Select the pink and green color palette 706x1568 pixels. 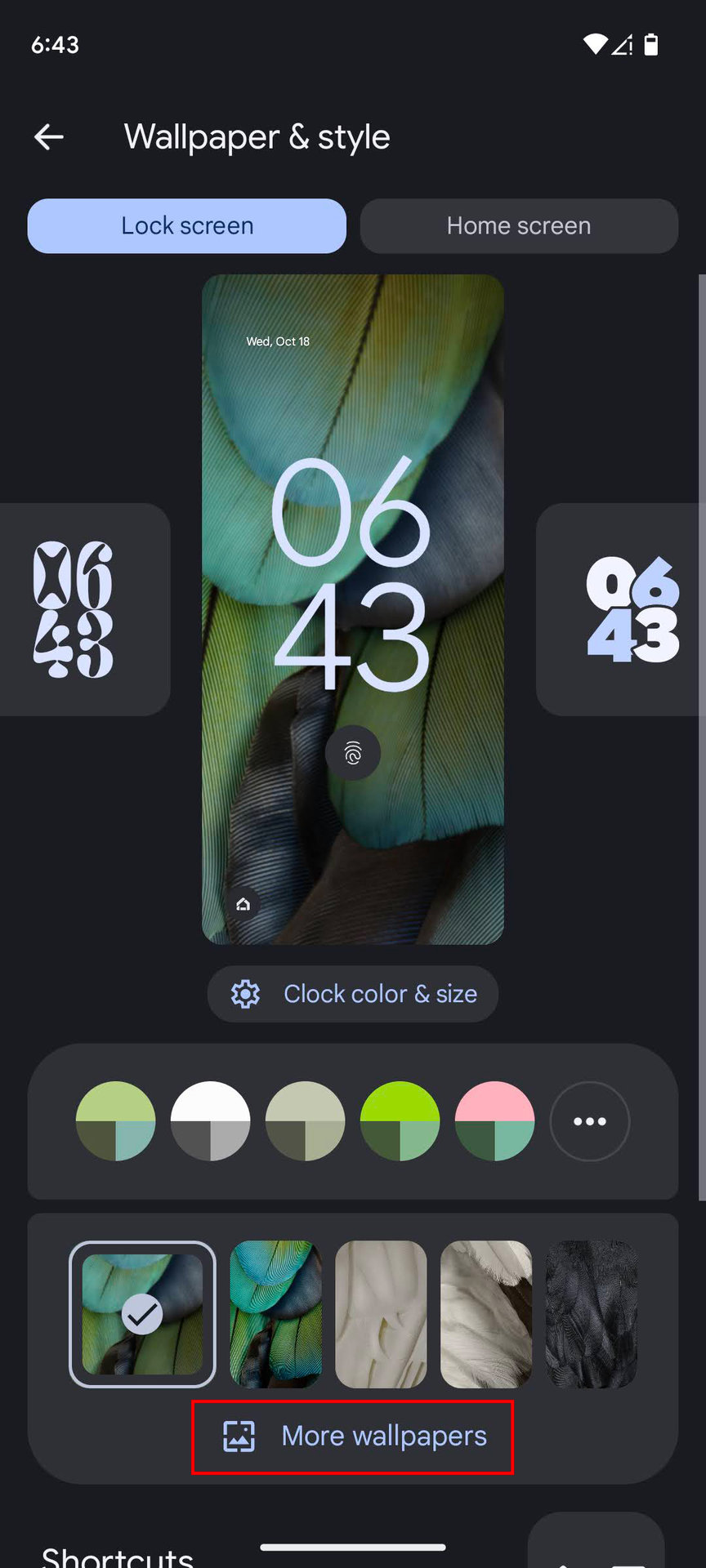[x=494, y=1121]
